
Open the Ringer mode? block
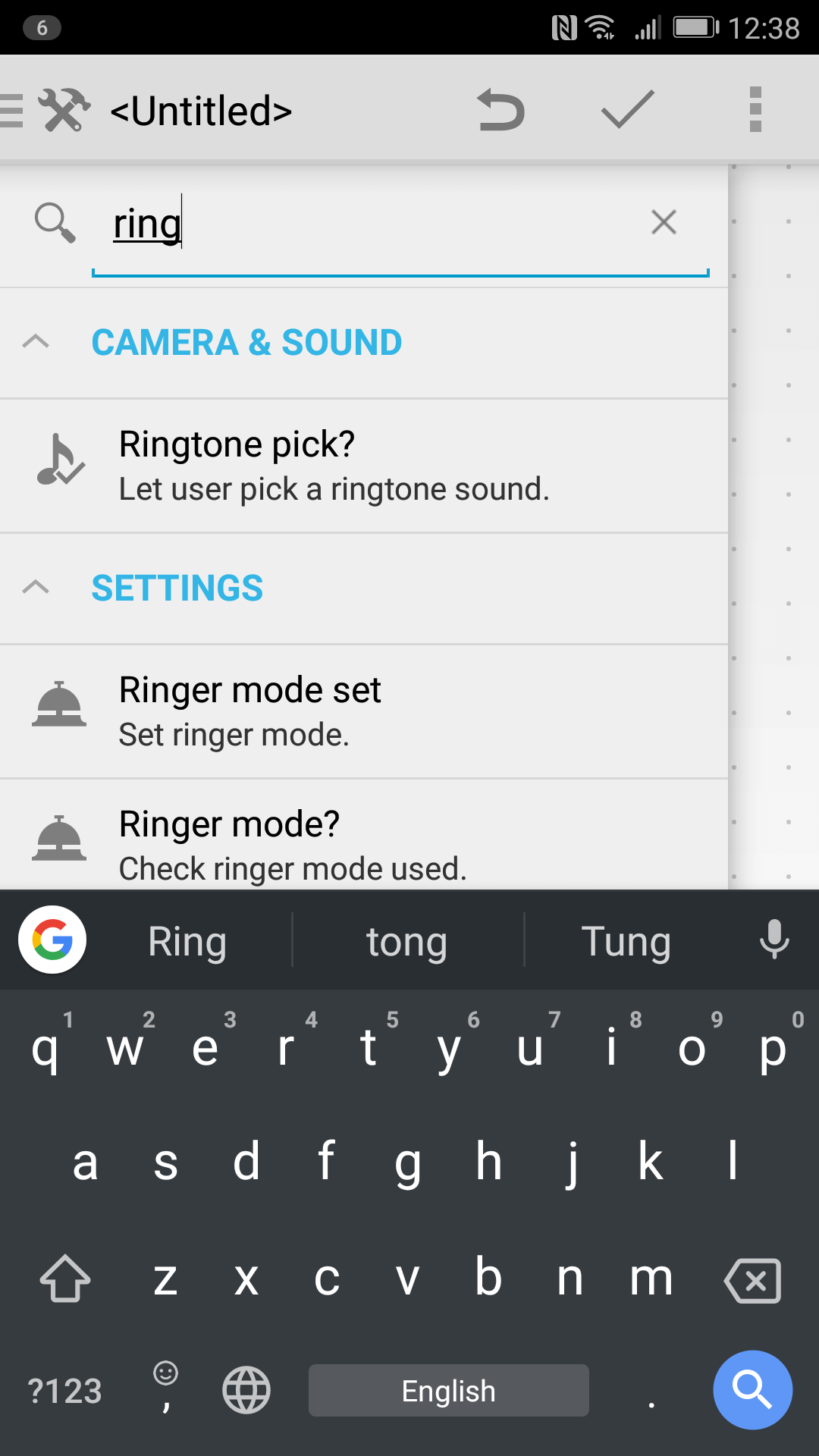[364, 835]
